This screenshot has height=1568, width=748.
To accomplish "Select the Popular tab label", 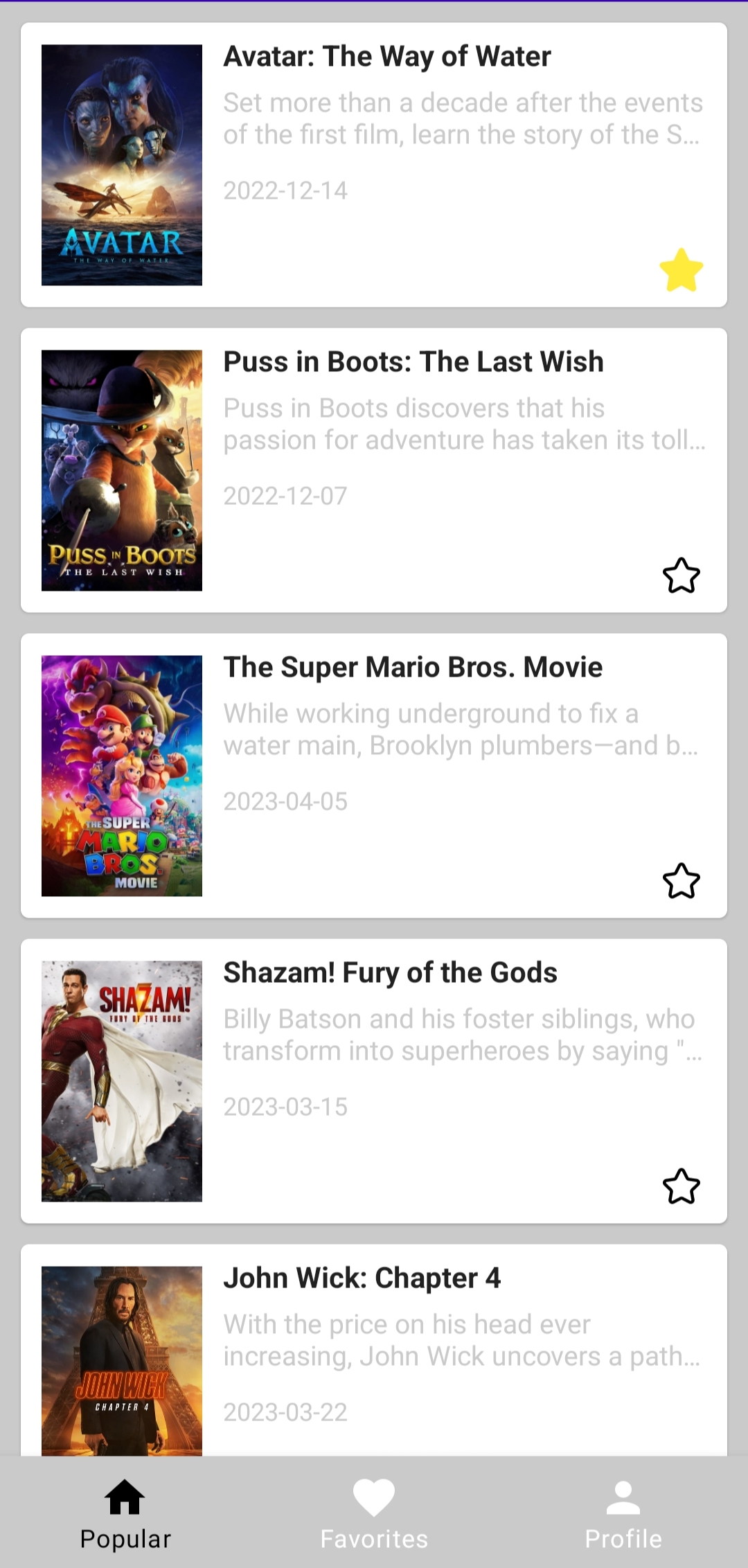I will [x=125, y=1538].
